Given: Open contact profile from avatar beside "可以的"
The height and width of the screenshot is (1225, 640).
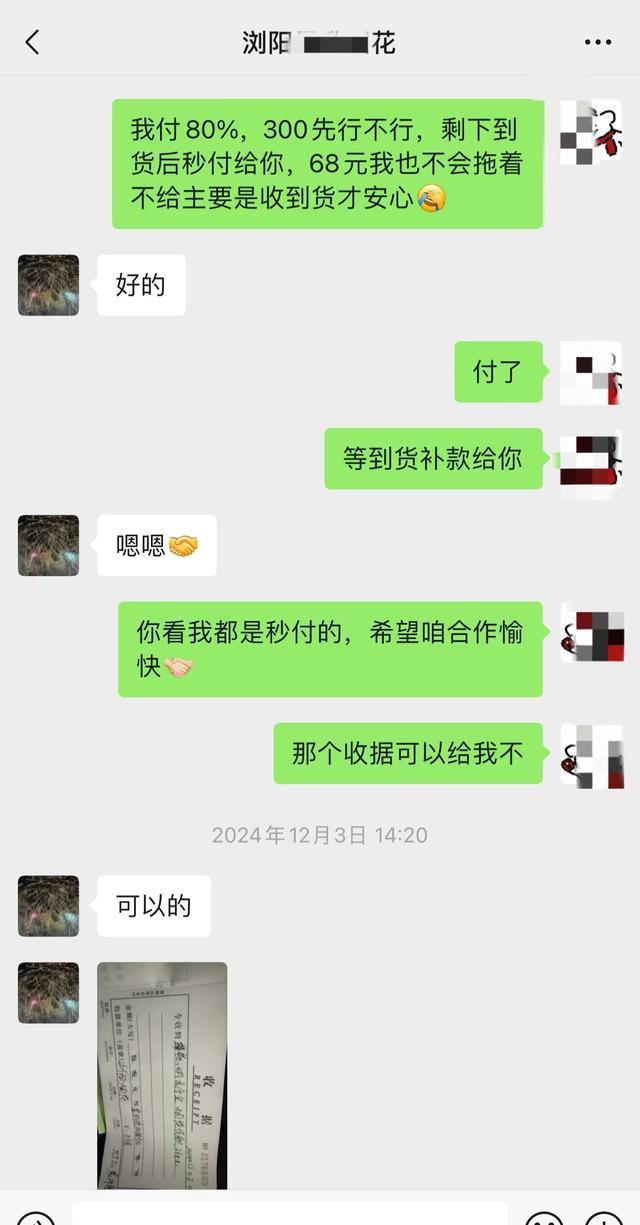Looking at the screenshot, I should [48, 906].
